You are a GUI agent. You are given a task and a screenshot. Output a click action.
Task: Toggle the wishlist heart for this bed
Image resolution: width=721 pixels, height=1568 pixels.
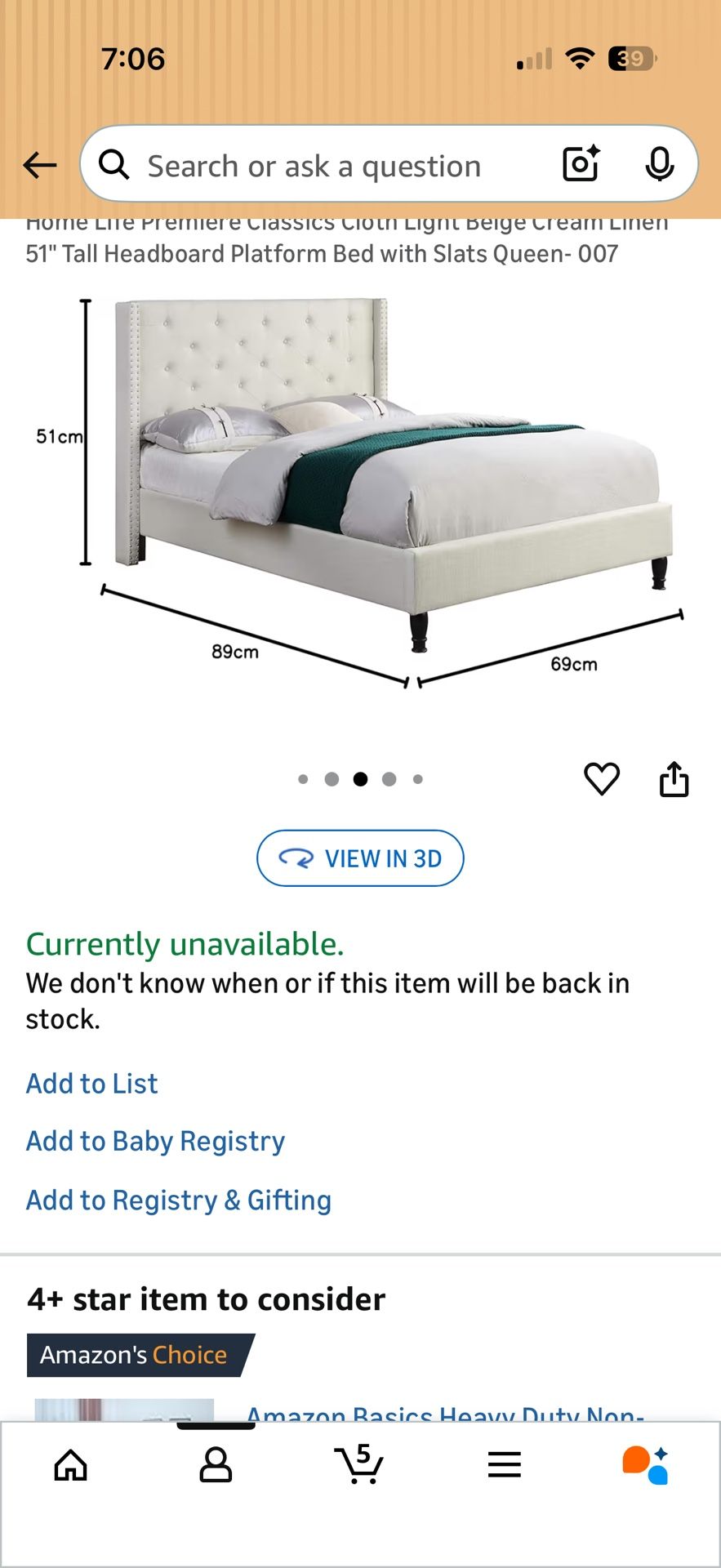pyautogui.click(x=603, y=778)
